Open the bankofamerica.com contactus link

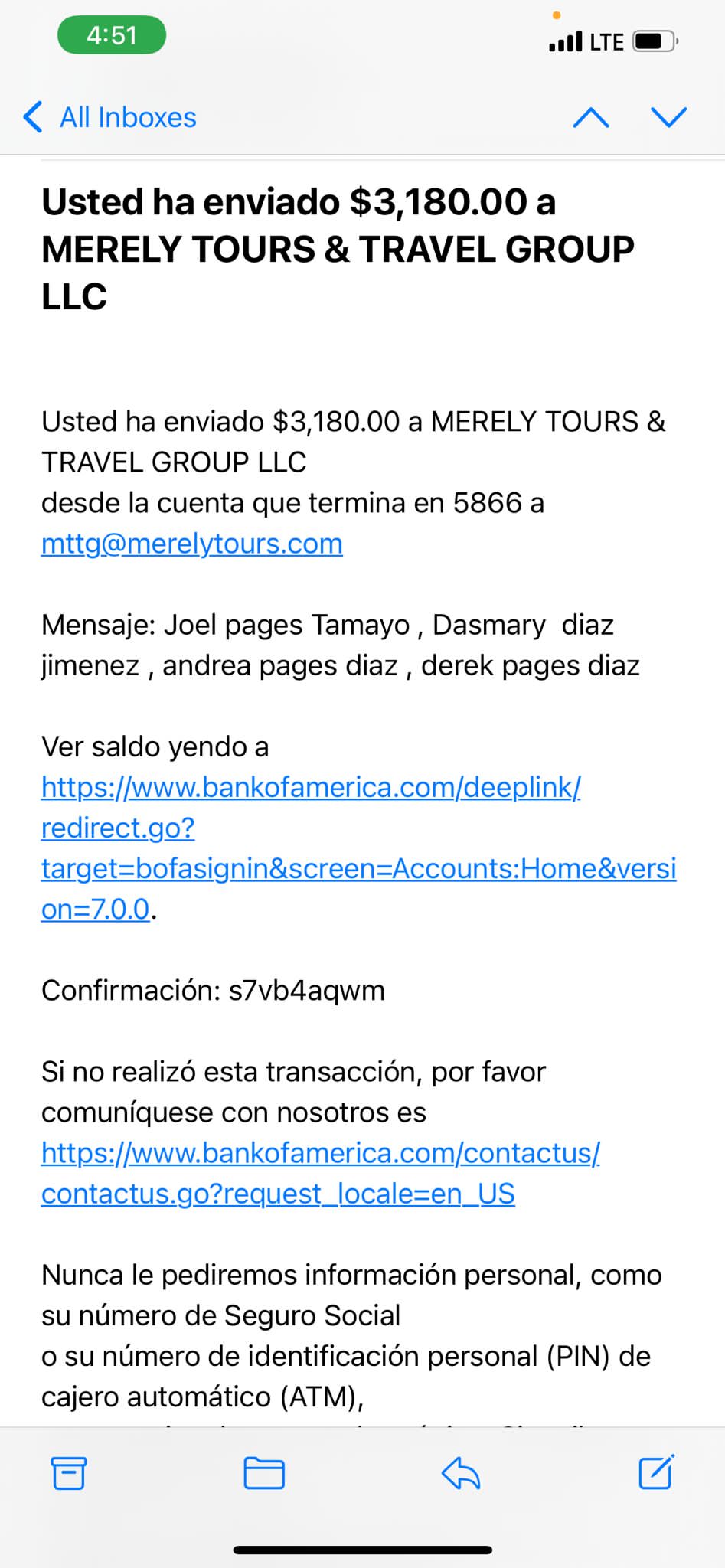tap(320, 1173)
